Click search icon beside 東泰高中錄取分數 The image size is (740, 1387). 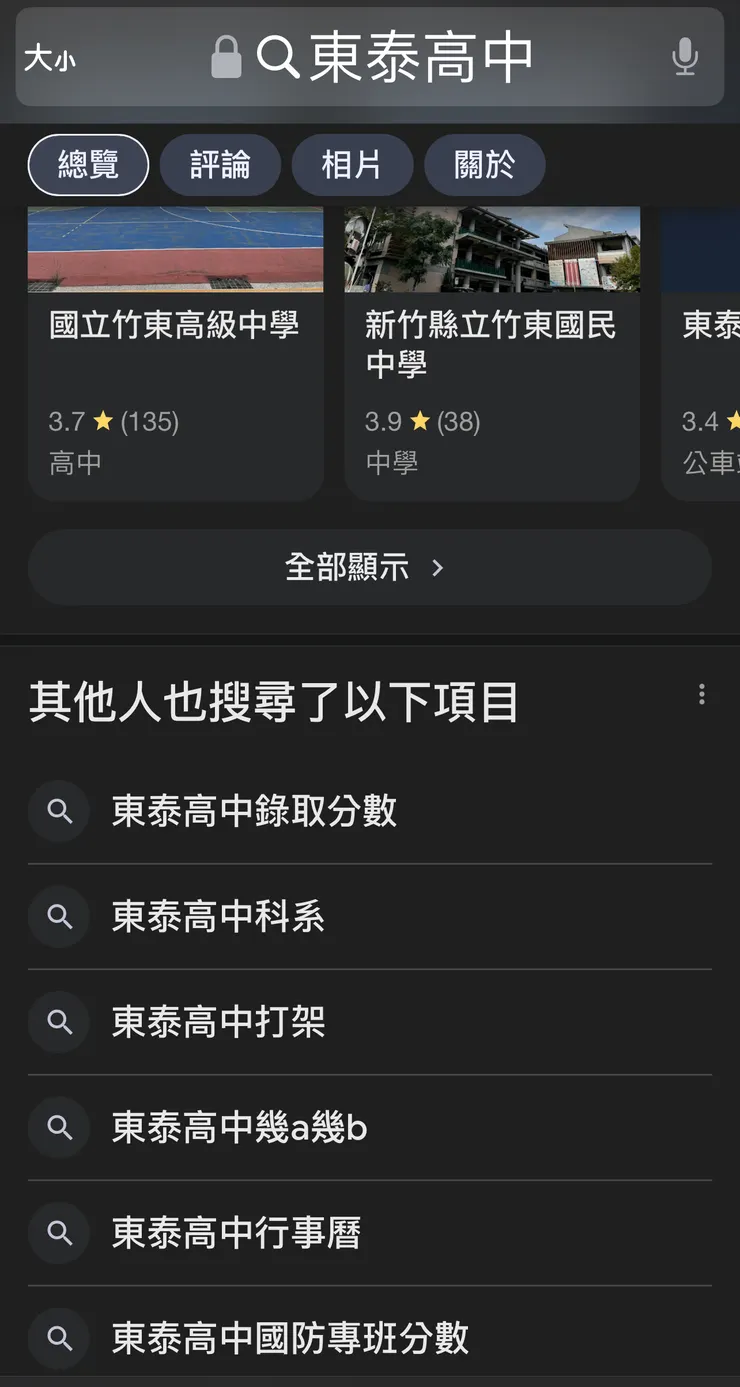tap(58, 811)
